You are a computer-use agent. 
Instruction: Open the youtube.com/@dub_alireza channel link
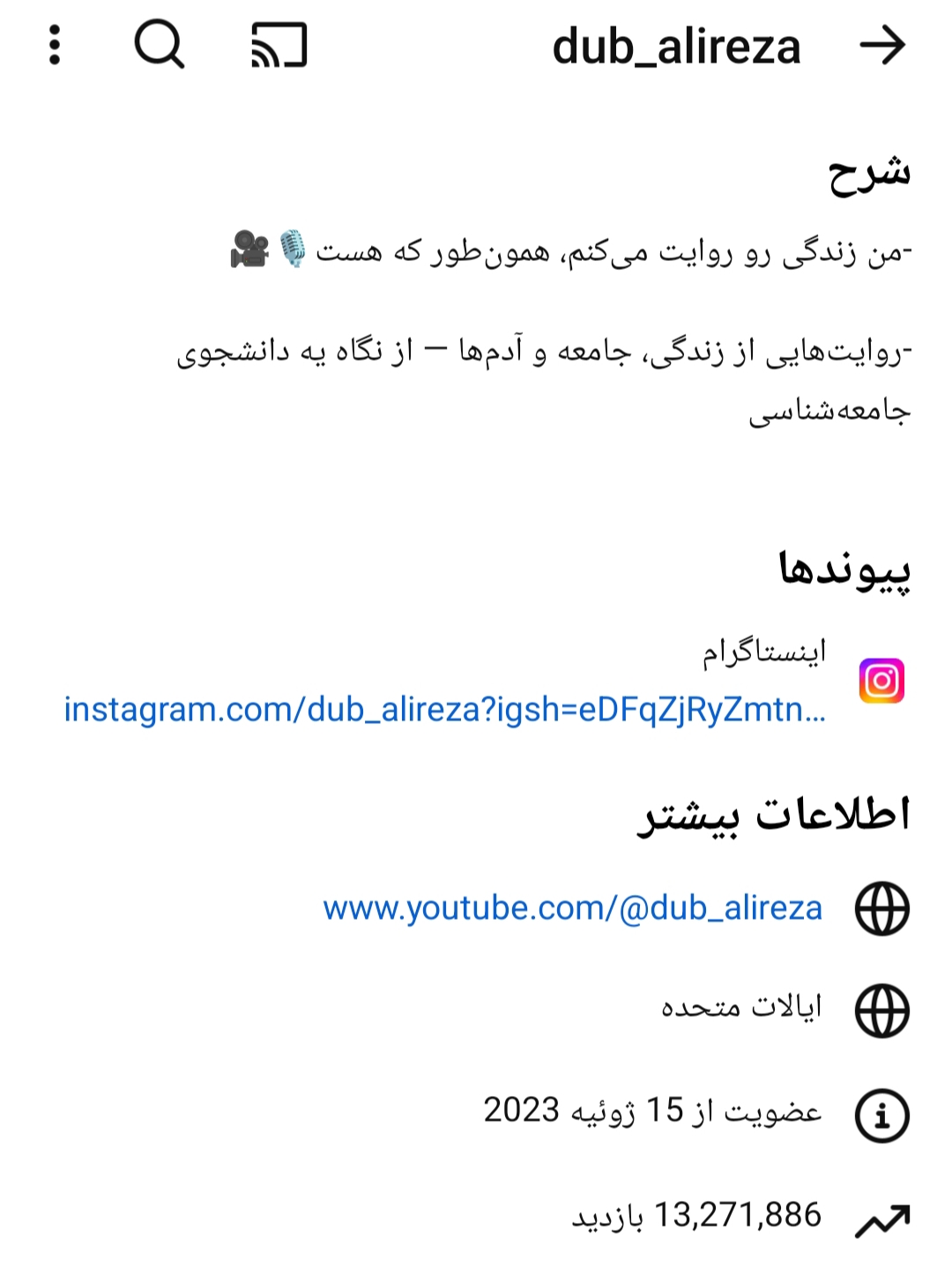573,907
